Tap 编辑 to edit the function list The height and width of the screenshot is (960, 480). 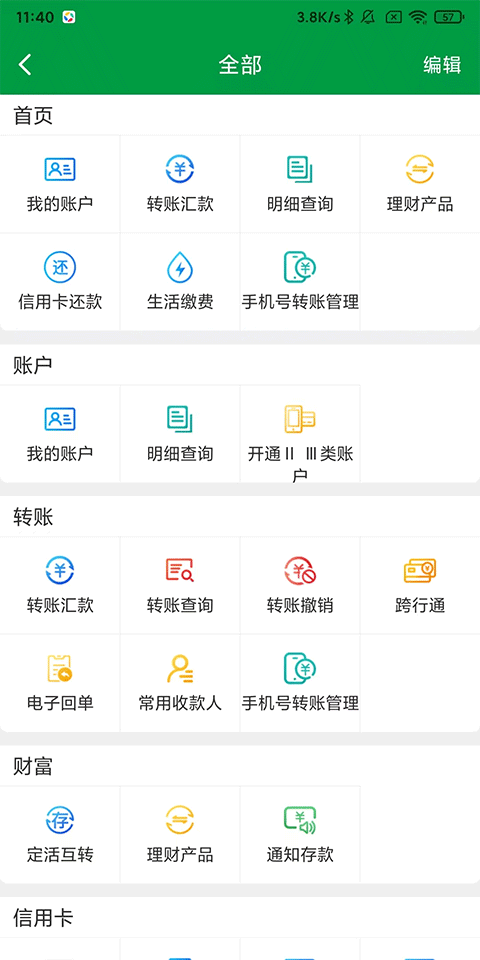442,65
